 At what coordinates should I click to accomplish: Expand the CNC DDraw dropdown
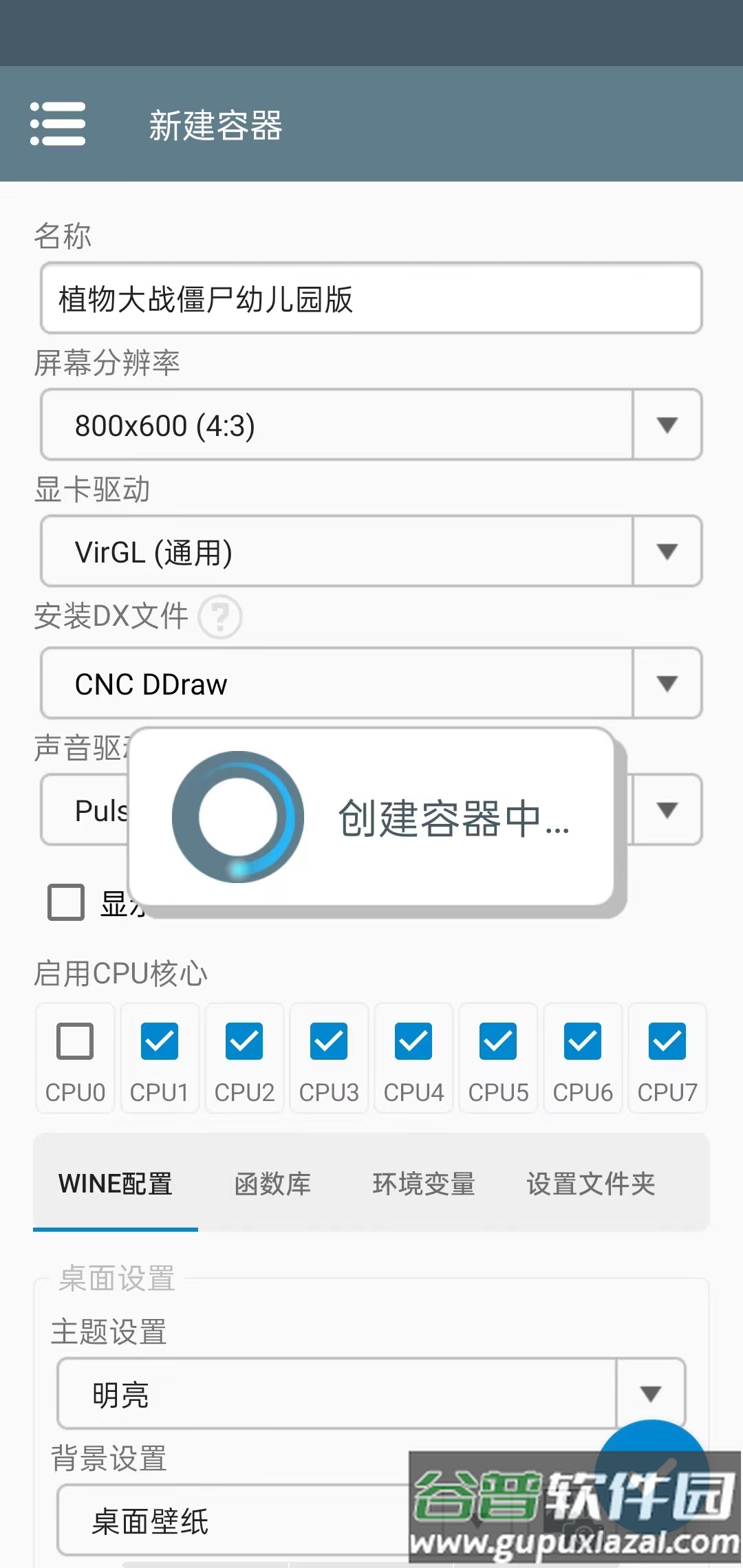click(x=666, y=684)
